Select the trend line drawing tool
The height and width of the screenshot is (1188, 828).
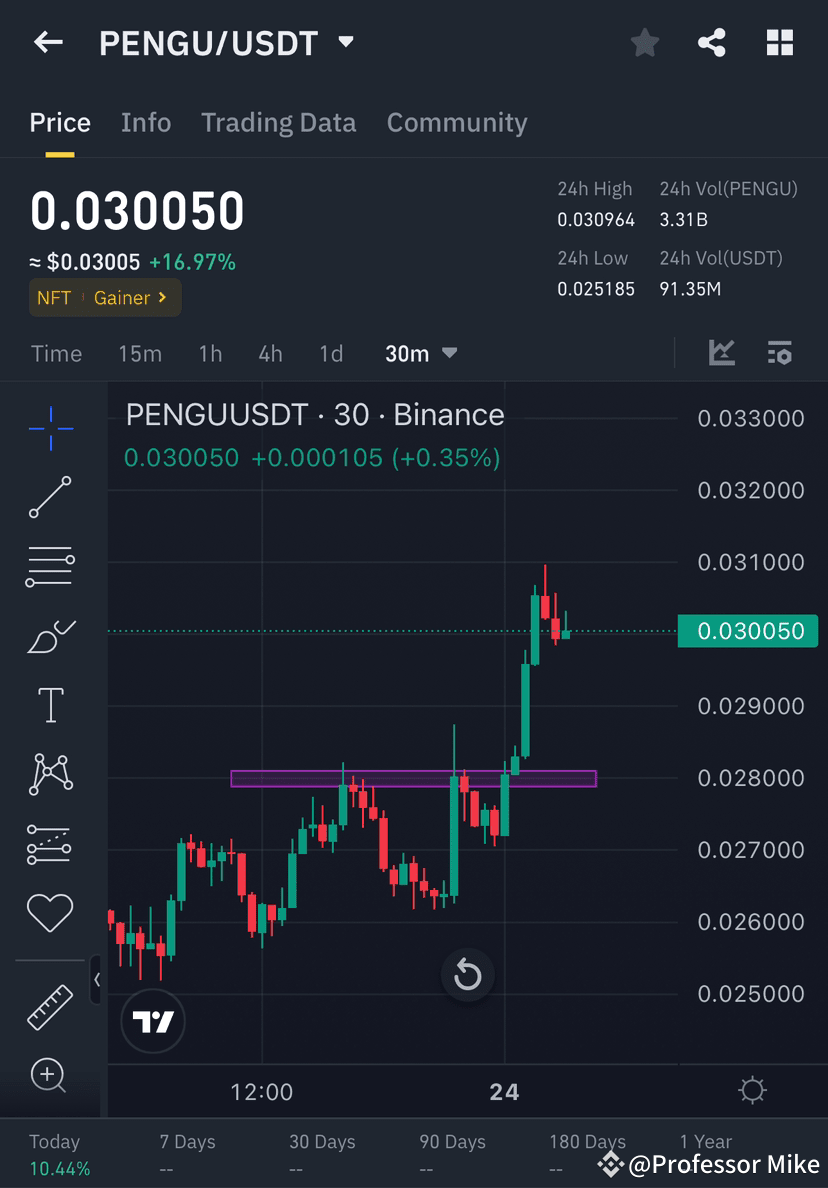[49, 496]
